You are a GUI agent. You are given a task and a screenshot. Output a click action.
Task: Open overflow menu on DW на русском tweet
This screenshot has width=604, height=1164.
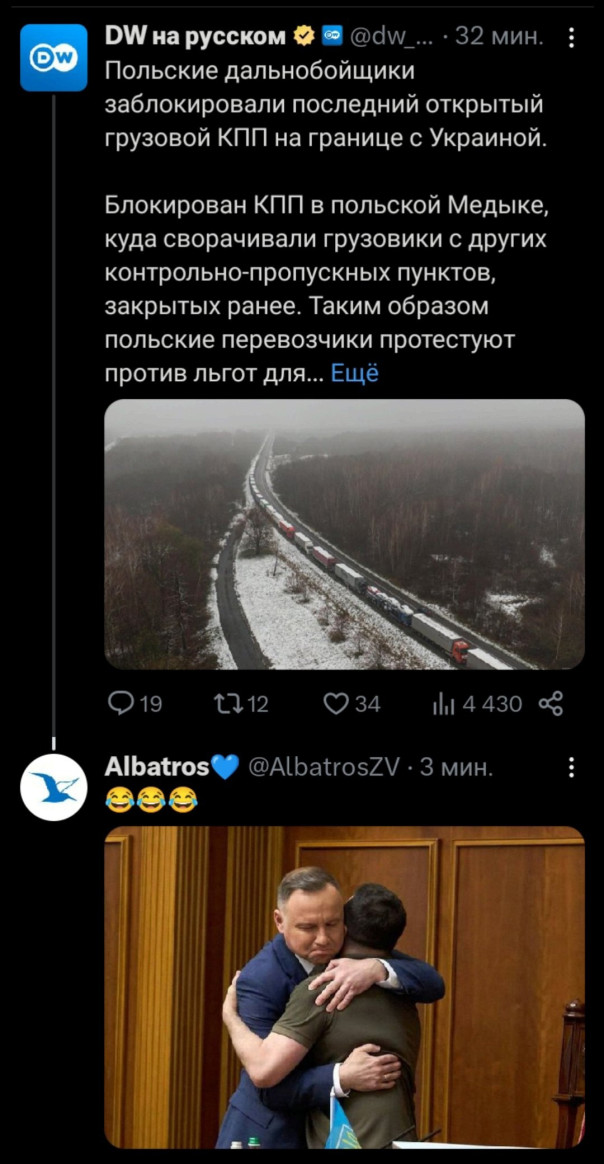click(571, 38)
